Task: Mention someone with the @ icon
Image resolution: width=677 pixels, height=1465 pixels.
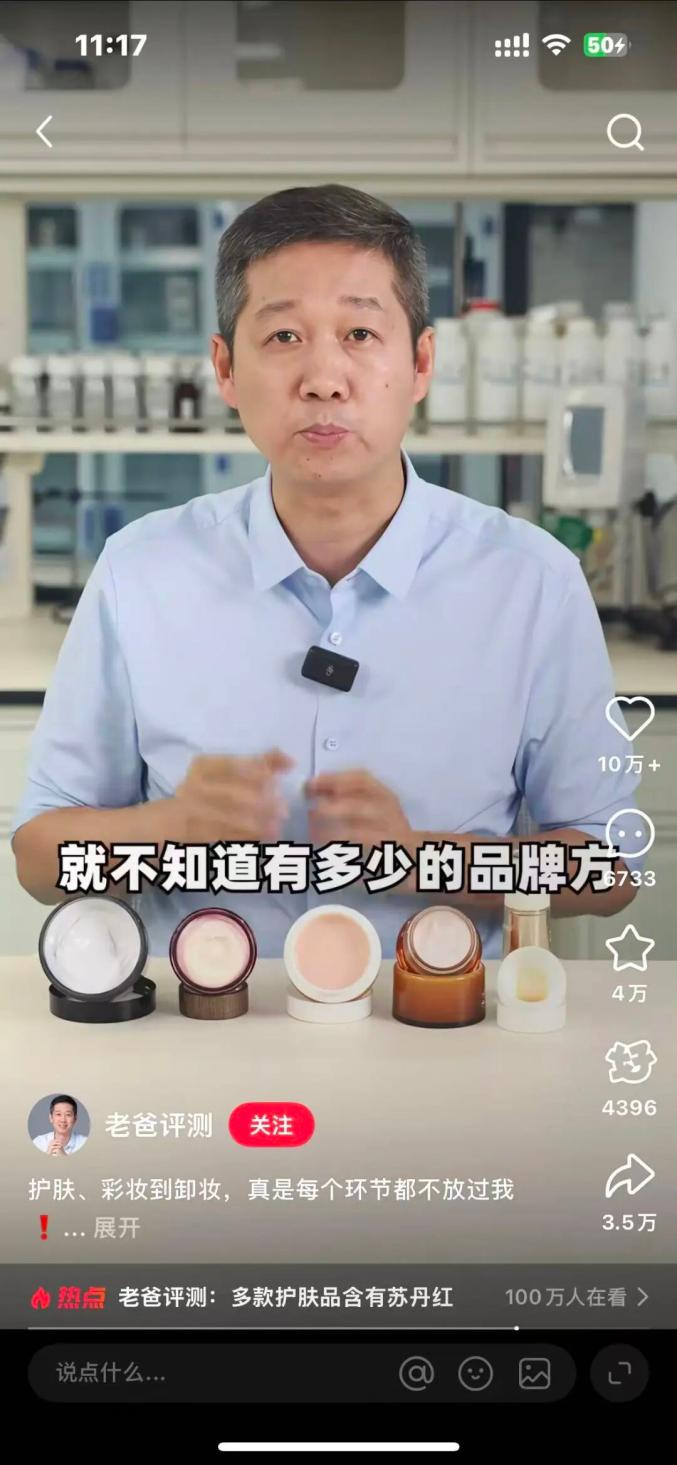Action: point(416,1373)
